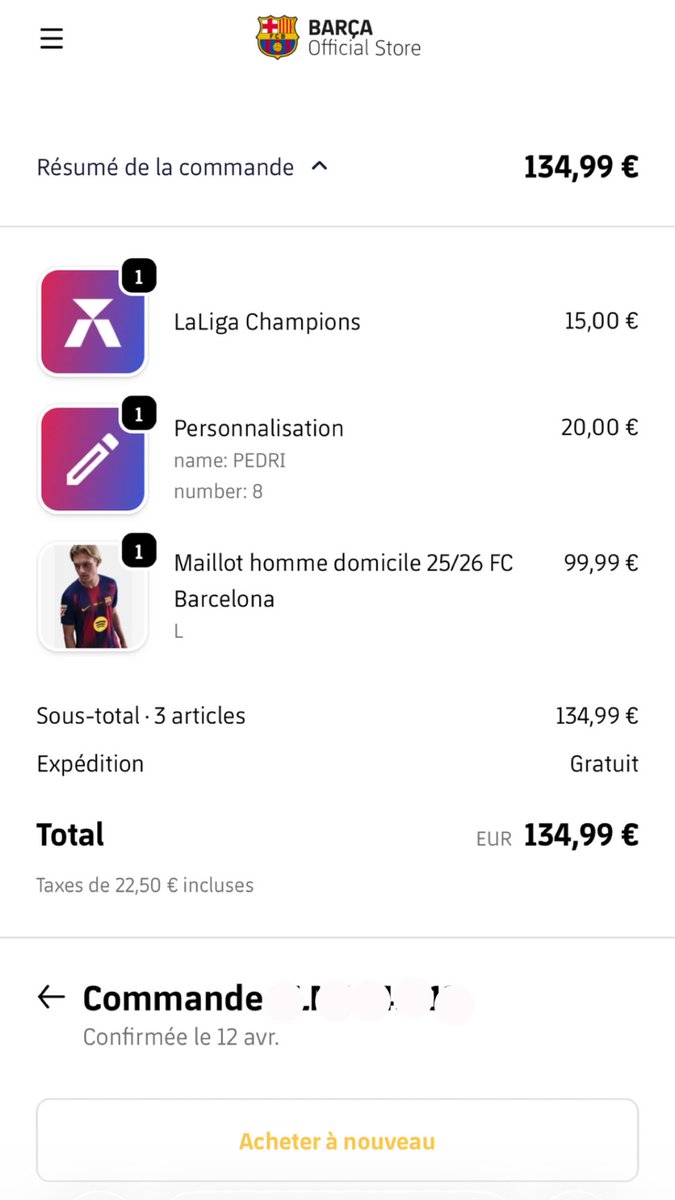
Task: Go back using the arrow beside Commande
Action: coord(51,997)
